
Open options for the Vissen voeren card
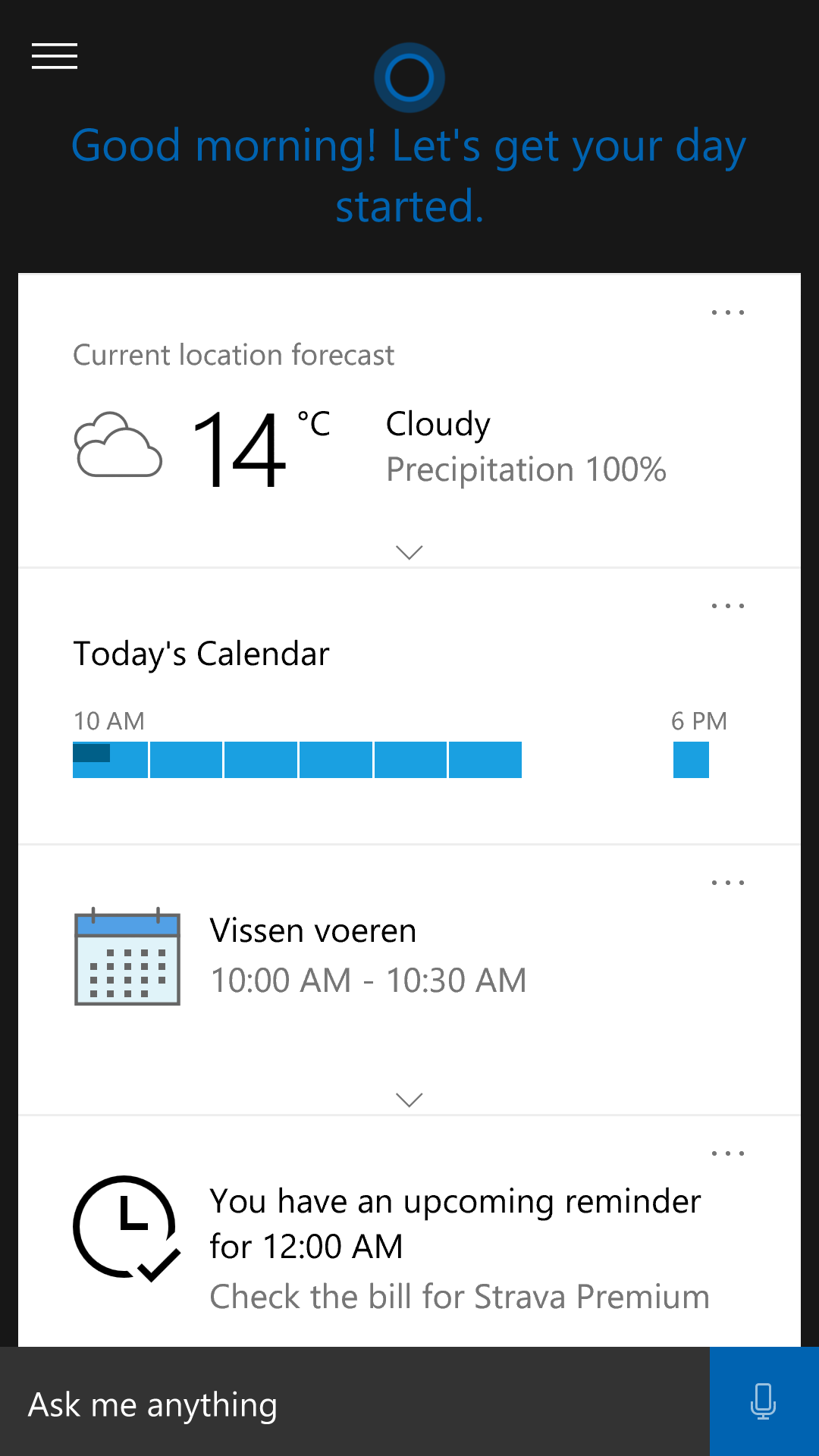tap(728, 883)
